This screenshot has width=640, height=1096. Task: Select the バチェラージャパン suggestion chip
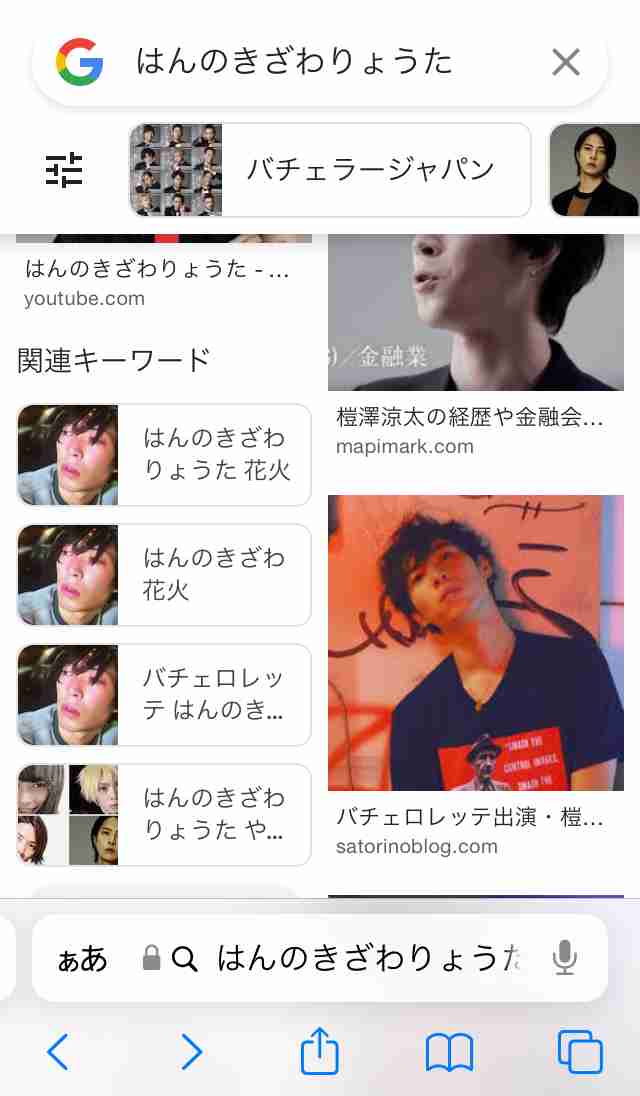pos(330,170)
